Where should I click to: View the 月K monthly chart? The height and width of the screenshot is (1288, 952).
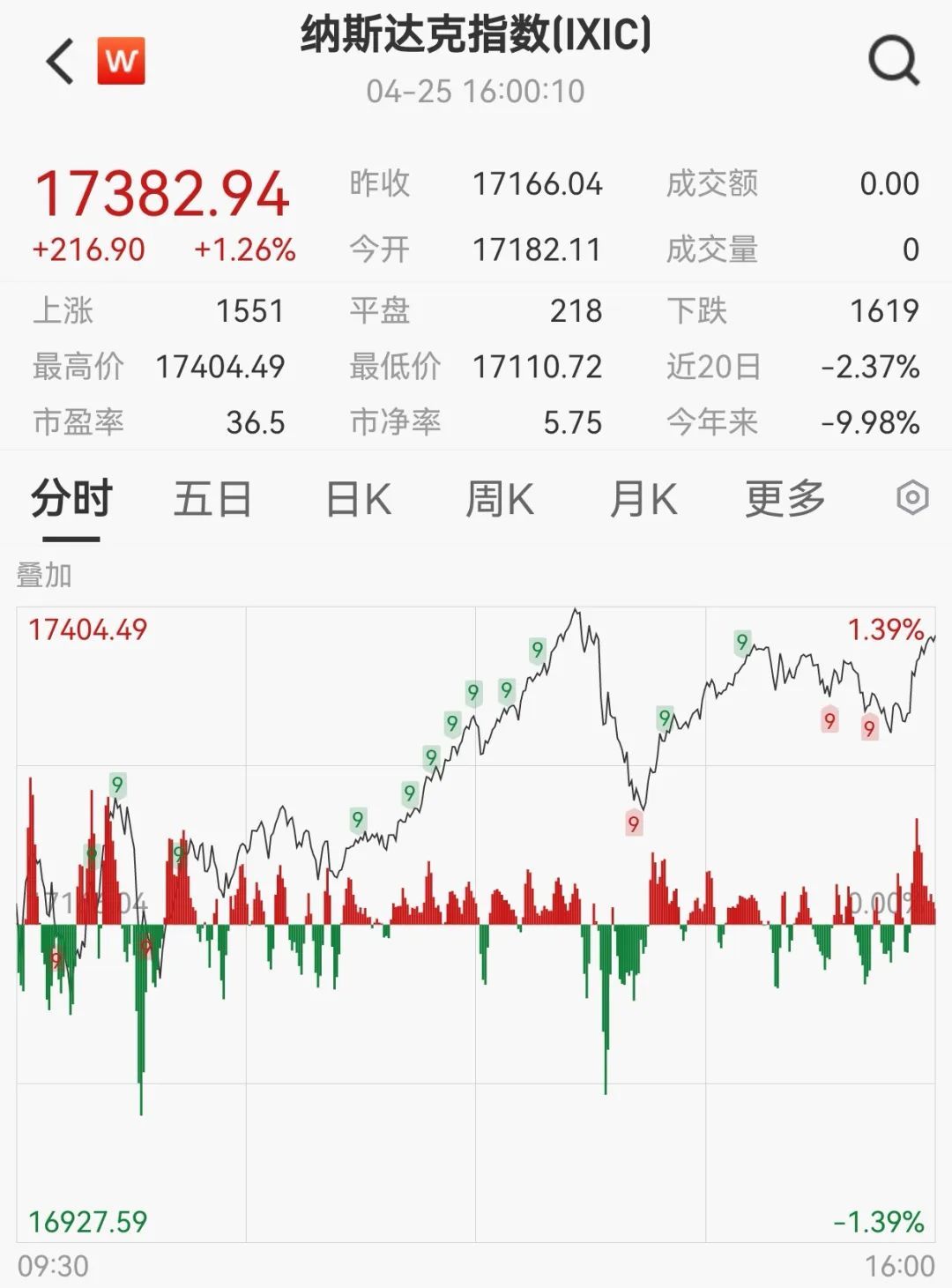coord(643,499)
